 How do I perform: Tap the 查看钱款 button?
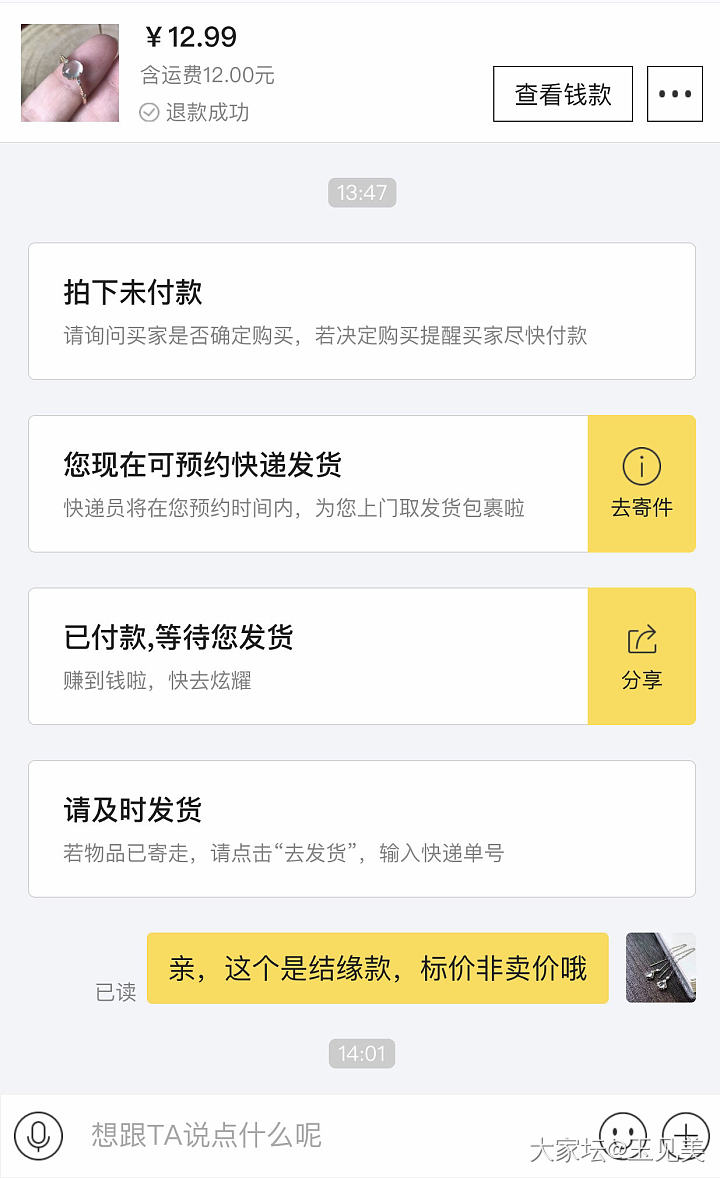[x=562, y=94]
